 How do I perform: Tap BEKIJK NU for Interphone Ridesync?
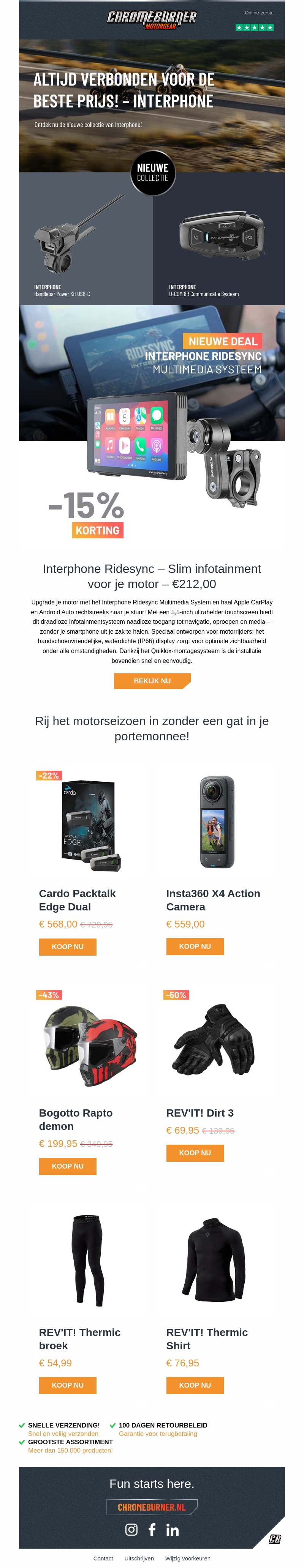pyautogui.click(x=152, y=680)
